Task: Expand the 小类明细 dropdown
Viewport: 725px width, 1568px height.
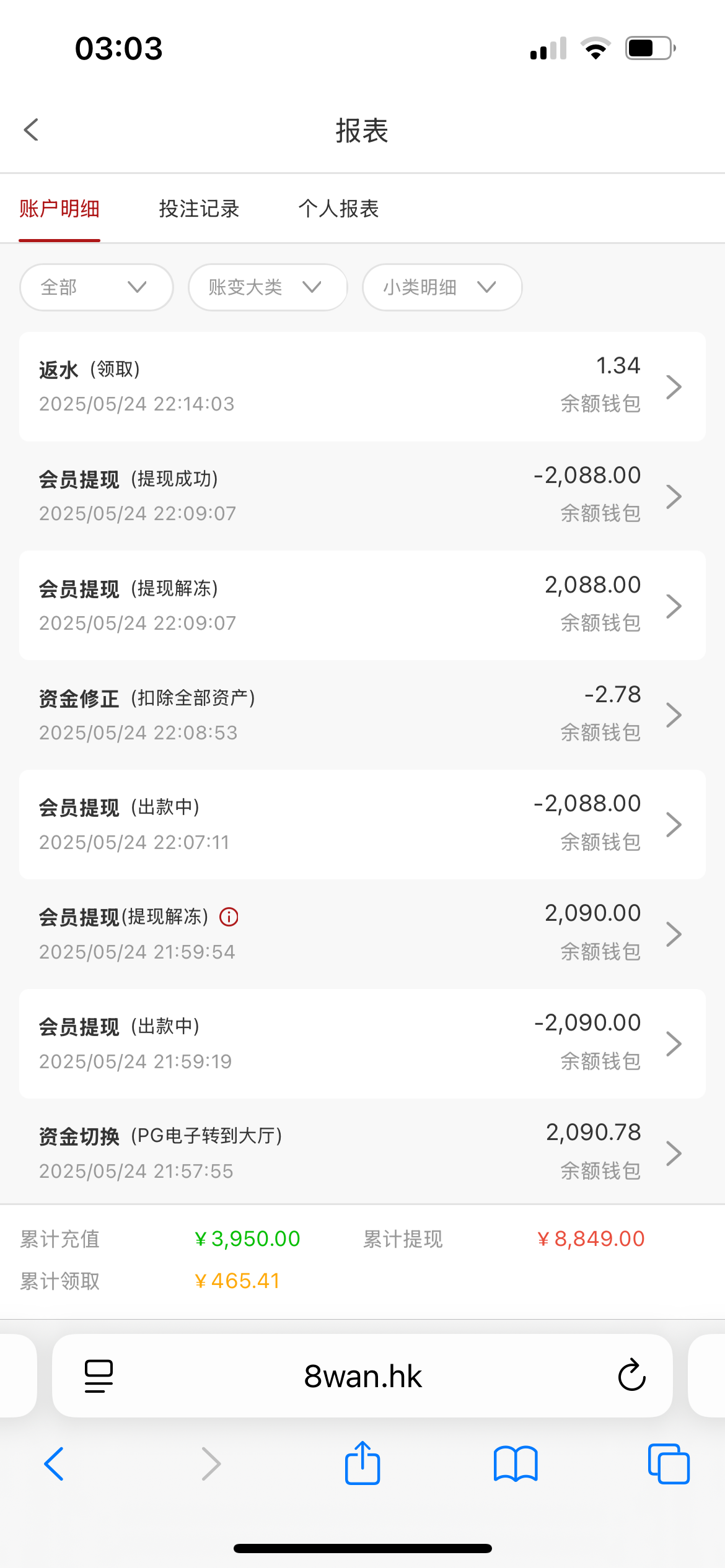Action: point(442,287)
